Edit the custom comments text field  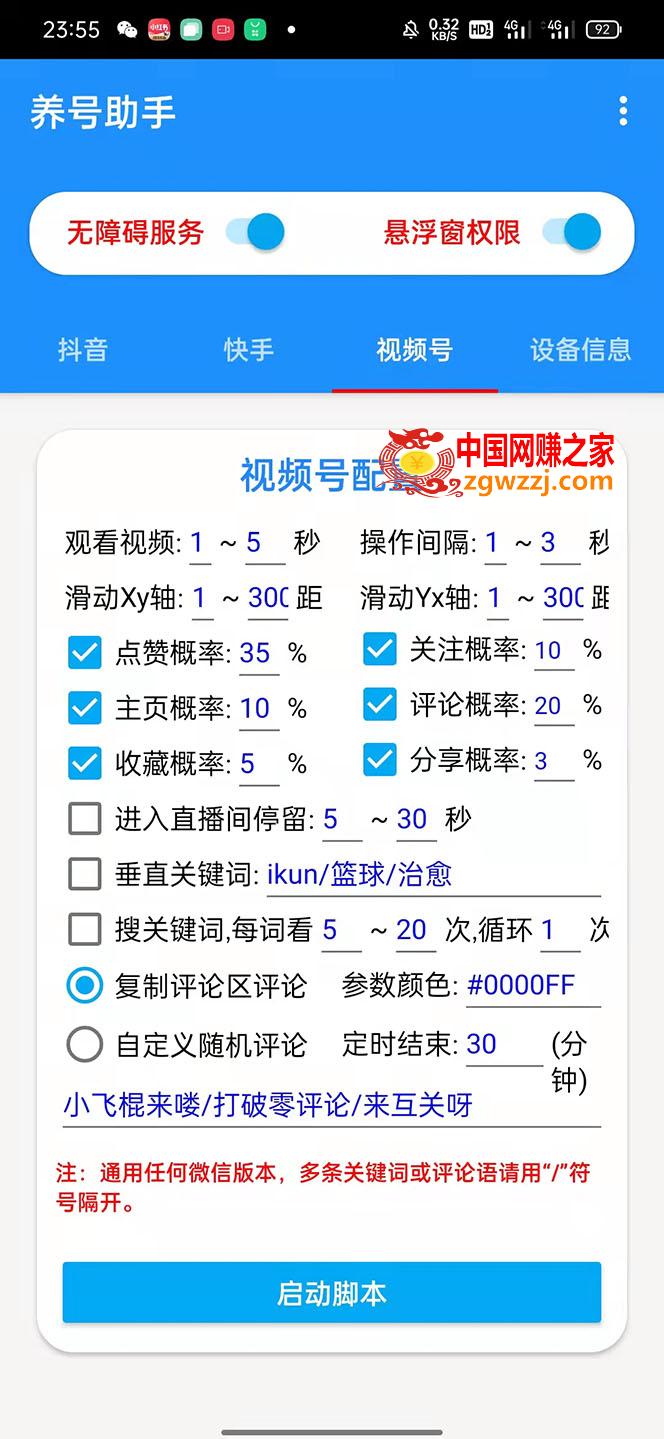tap(332, 1105)
